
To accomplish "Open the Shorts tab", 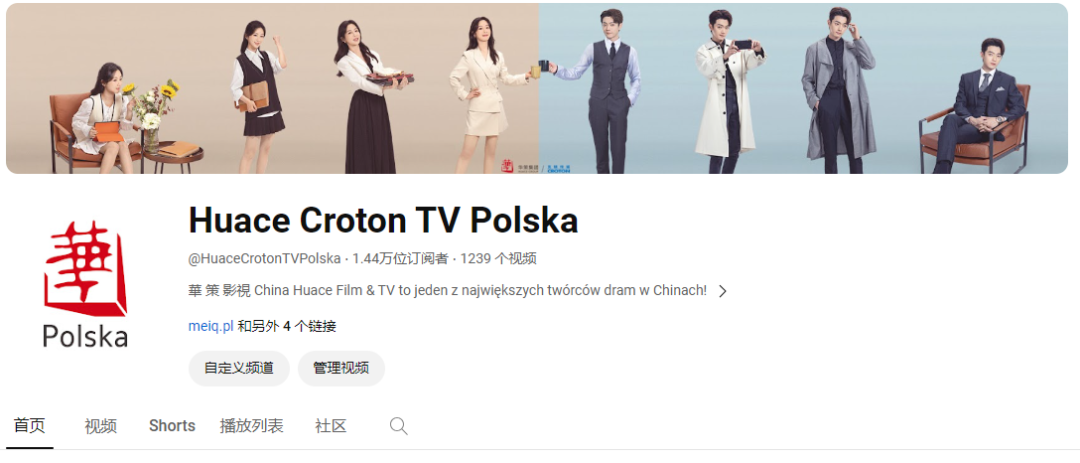I will 172,426.
